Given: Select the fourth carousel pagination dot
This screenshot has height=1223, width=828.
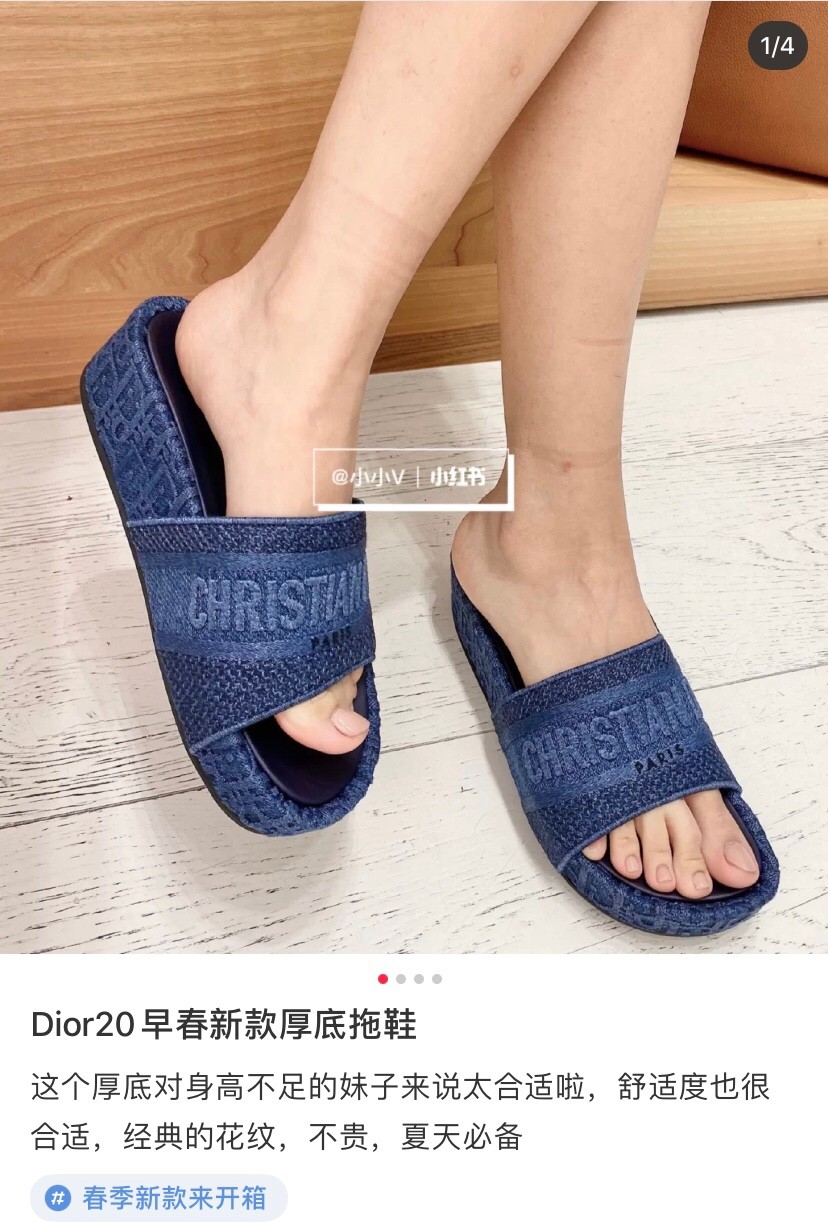Looking at the screenshot, I should click(437, 978).
